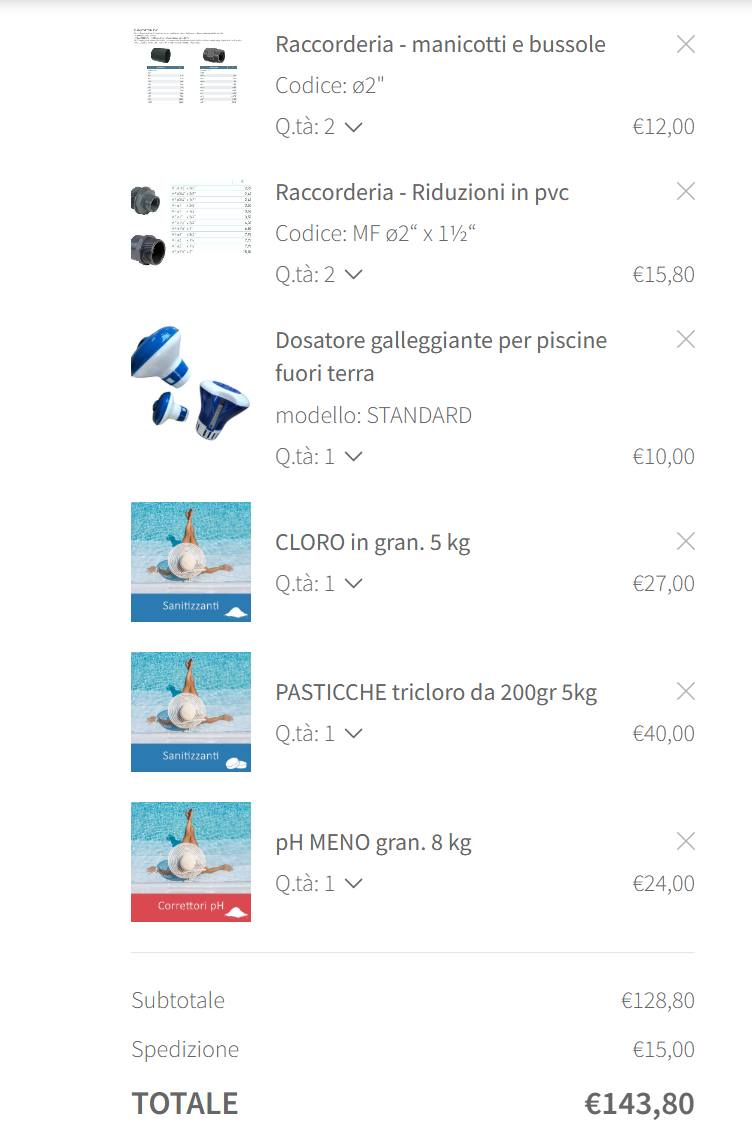Delete pH MENO gran. 8 kg item
The height and width of the screenshot is (1127, 752).
click(x=686, y=842)
